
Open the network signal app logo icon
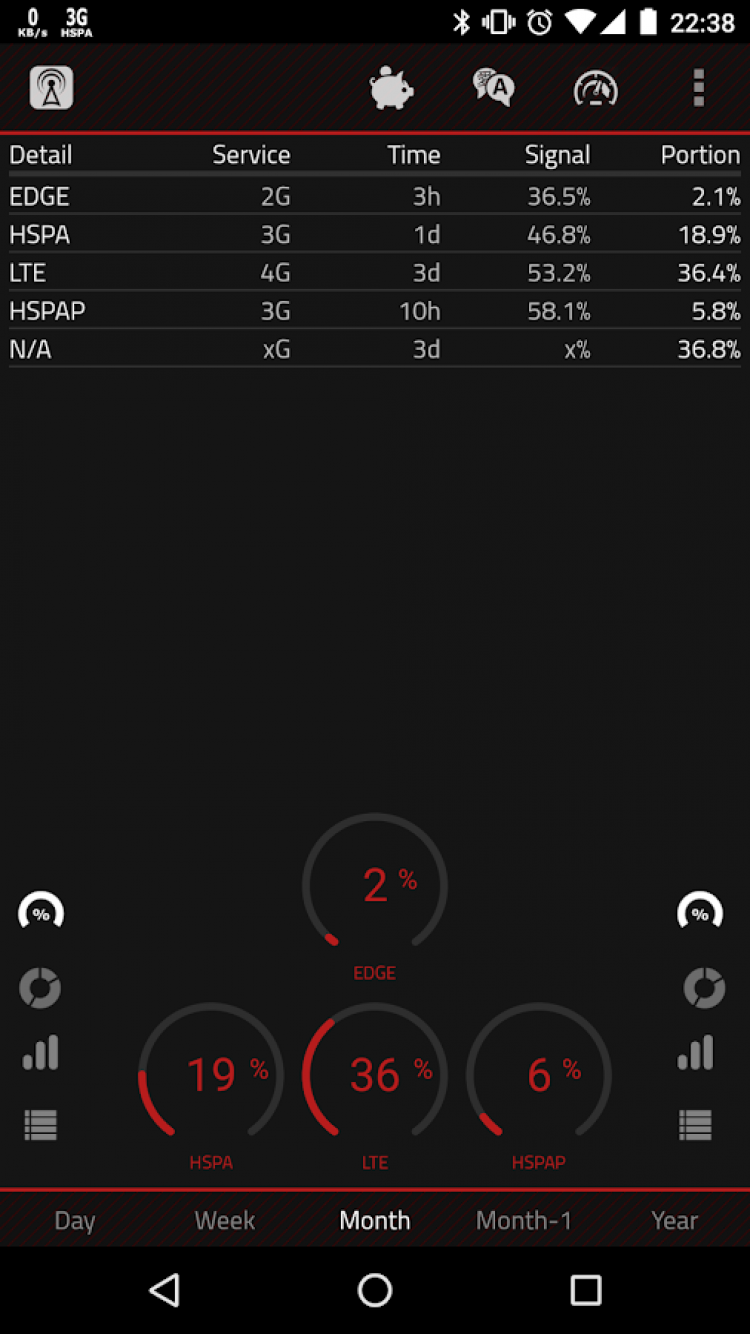click(50, 87)
